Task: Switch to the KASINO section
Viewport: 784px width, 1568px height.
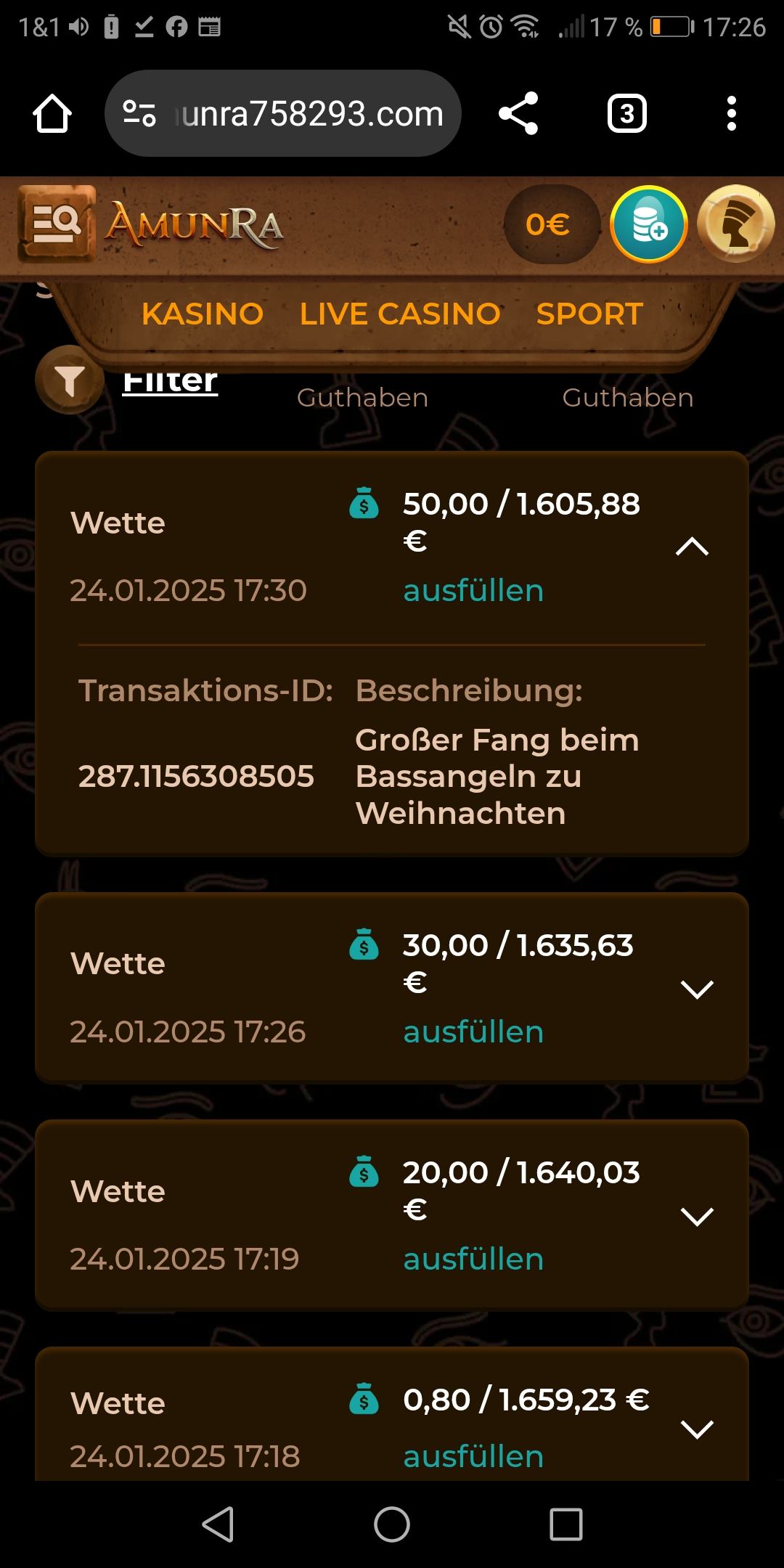Action: click(203, 314)
